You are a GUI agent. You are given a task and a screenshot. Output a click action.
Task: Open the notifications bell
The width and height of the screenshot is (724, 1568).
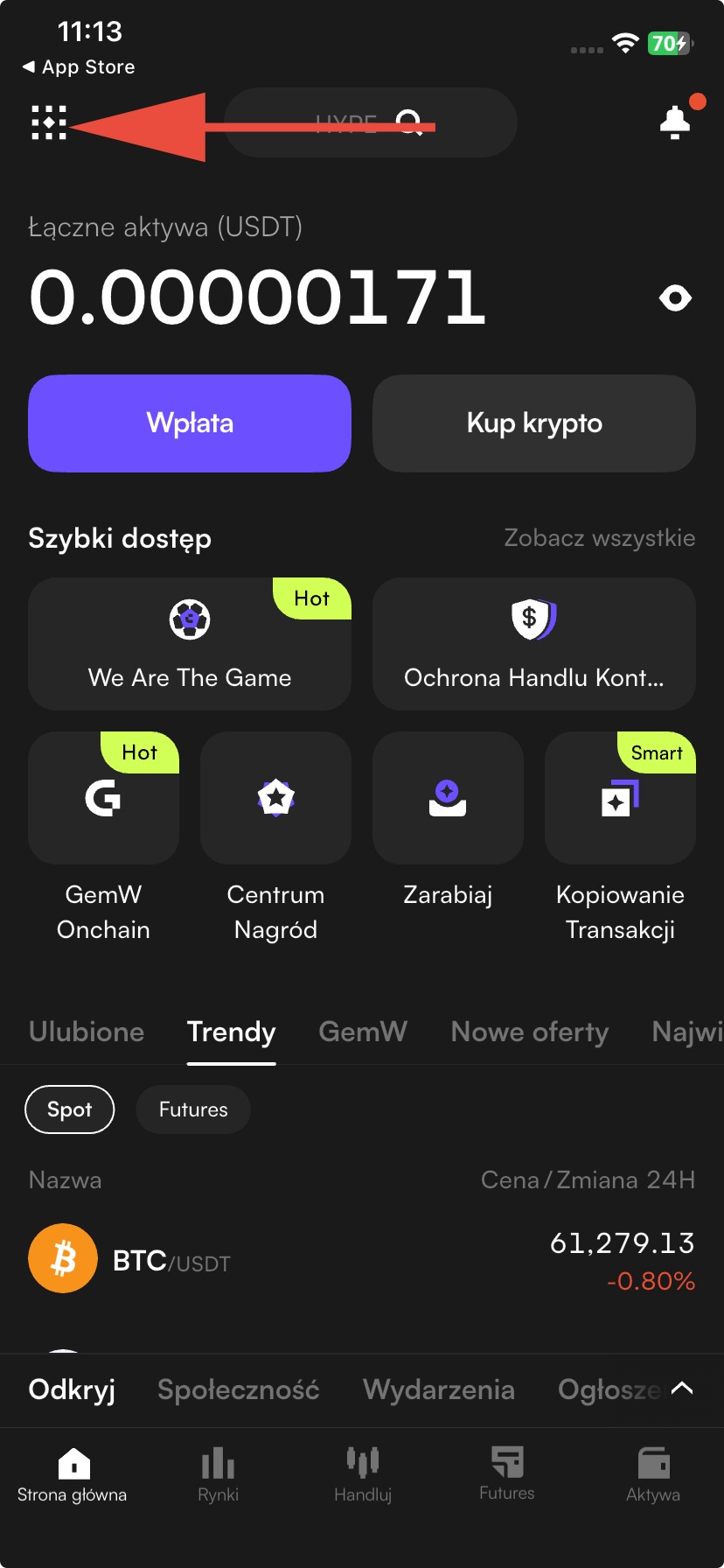pyautogui.click(x=675, y=122)
